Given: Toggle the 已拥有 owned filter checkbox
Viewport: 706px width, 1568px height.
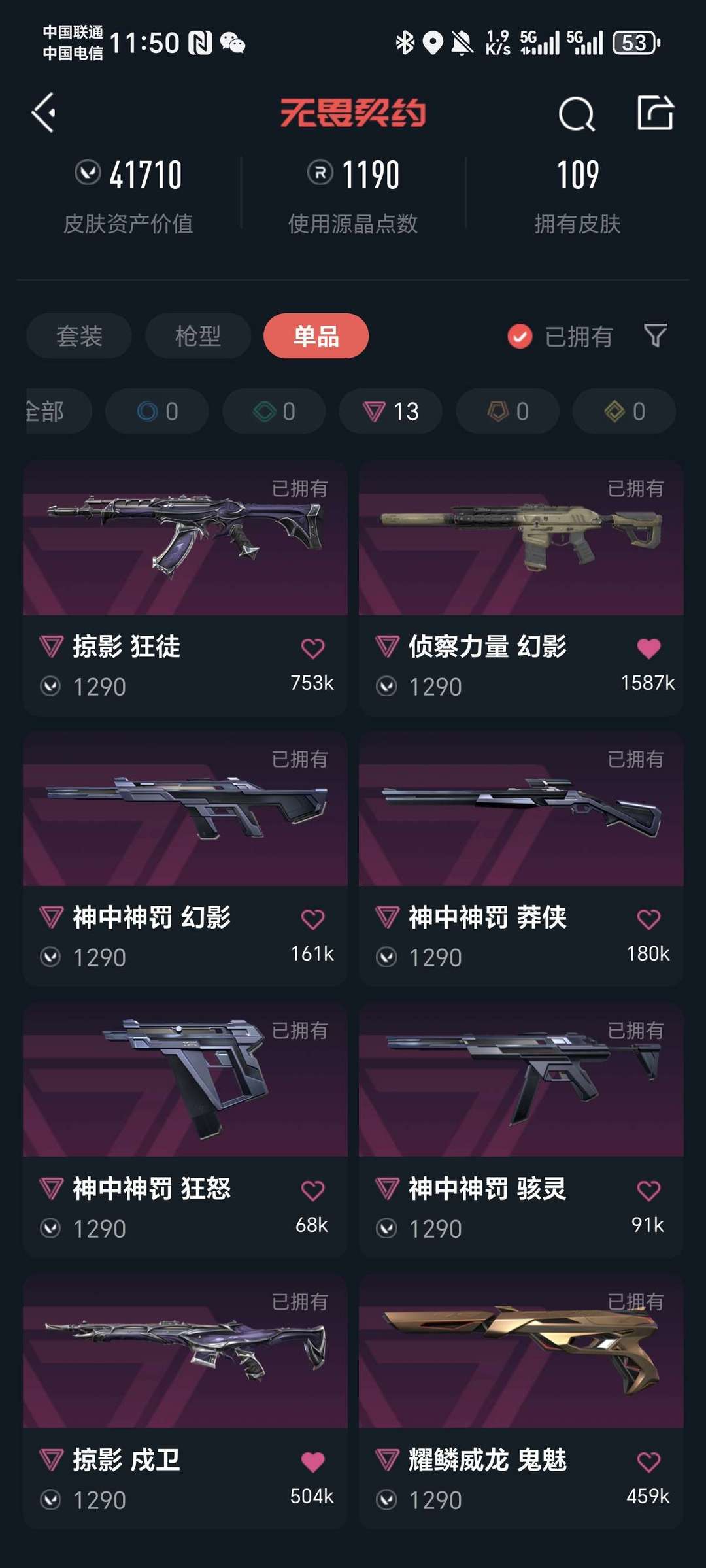Looking at the screenshot, I should [x=520, y=335].
